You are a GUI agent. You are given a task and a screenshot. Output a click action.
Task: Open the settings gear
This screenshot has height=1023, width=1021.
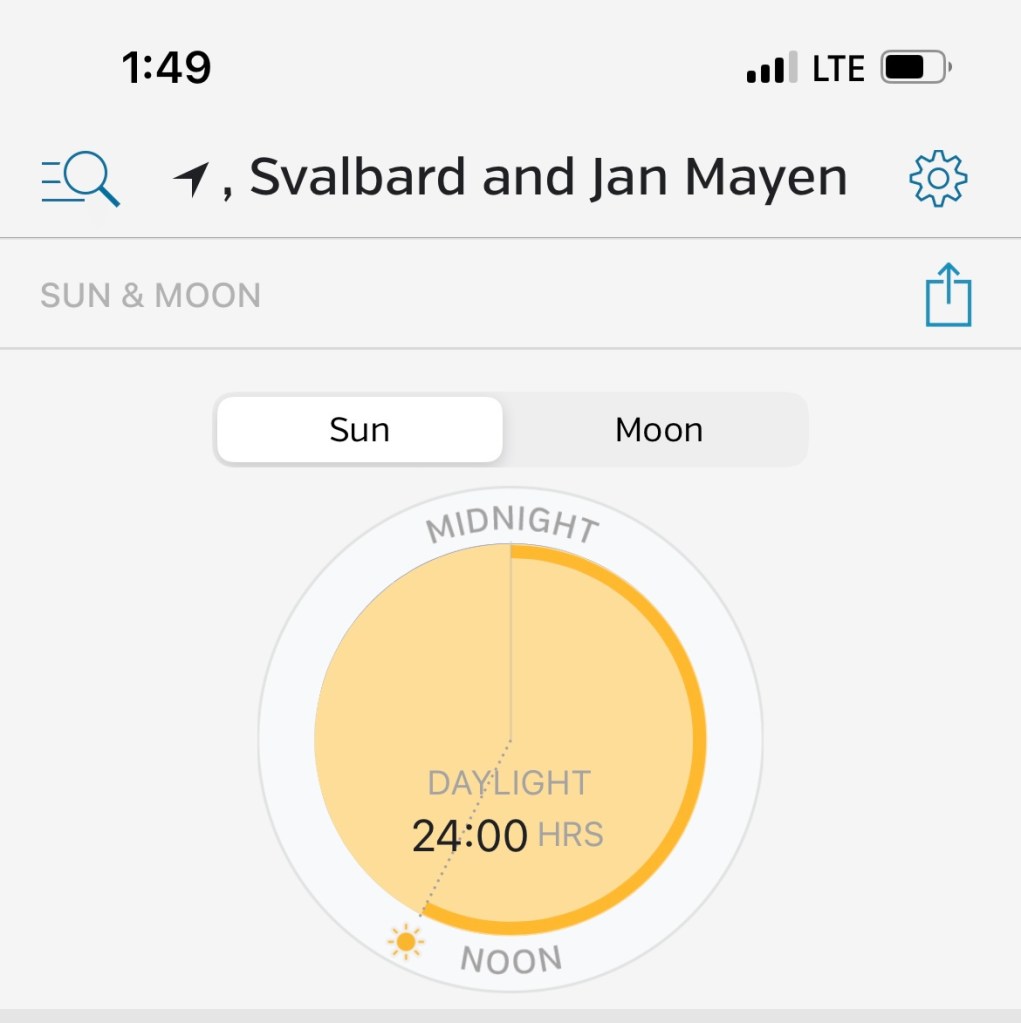click(937, 179)
